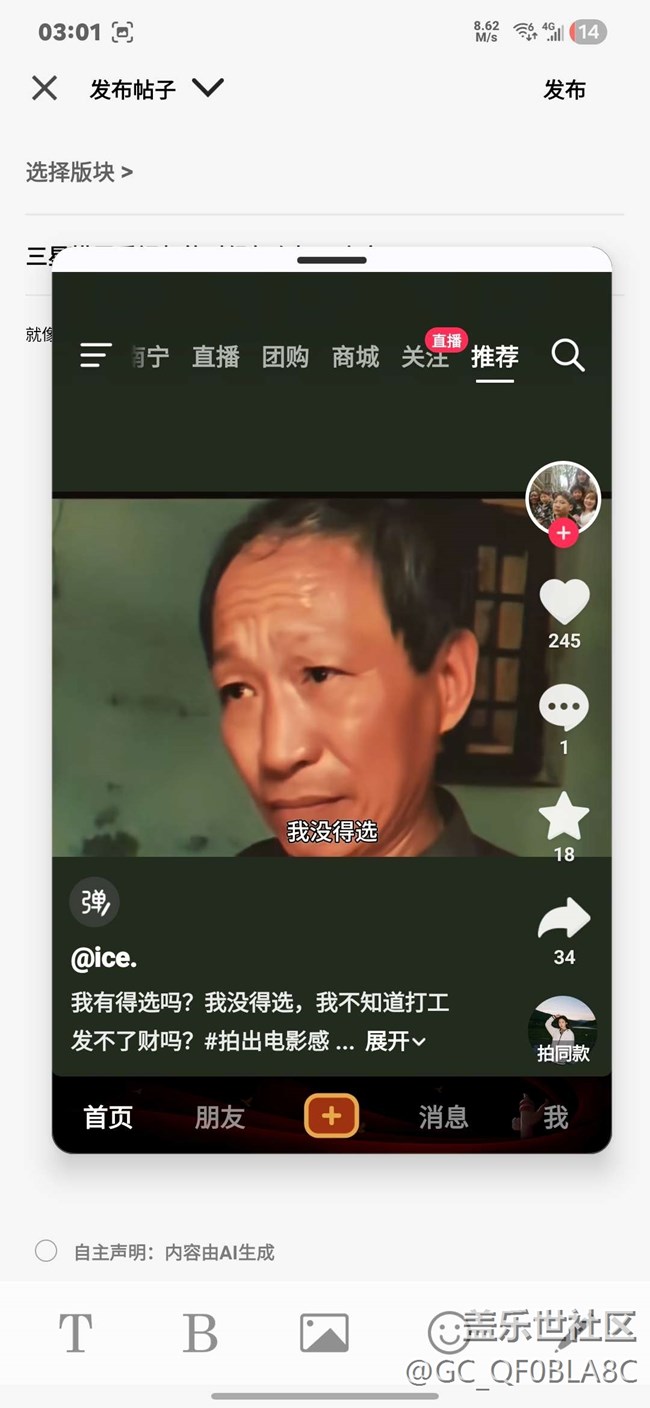
Task: Switch to the 关注 tab
Action: [425, 357]
